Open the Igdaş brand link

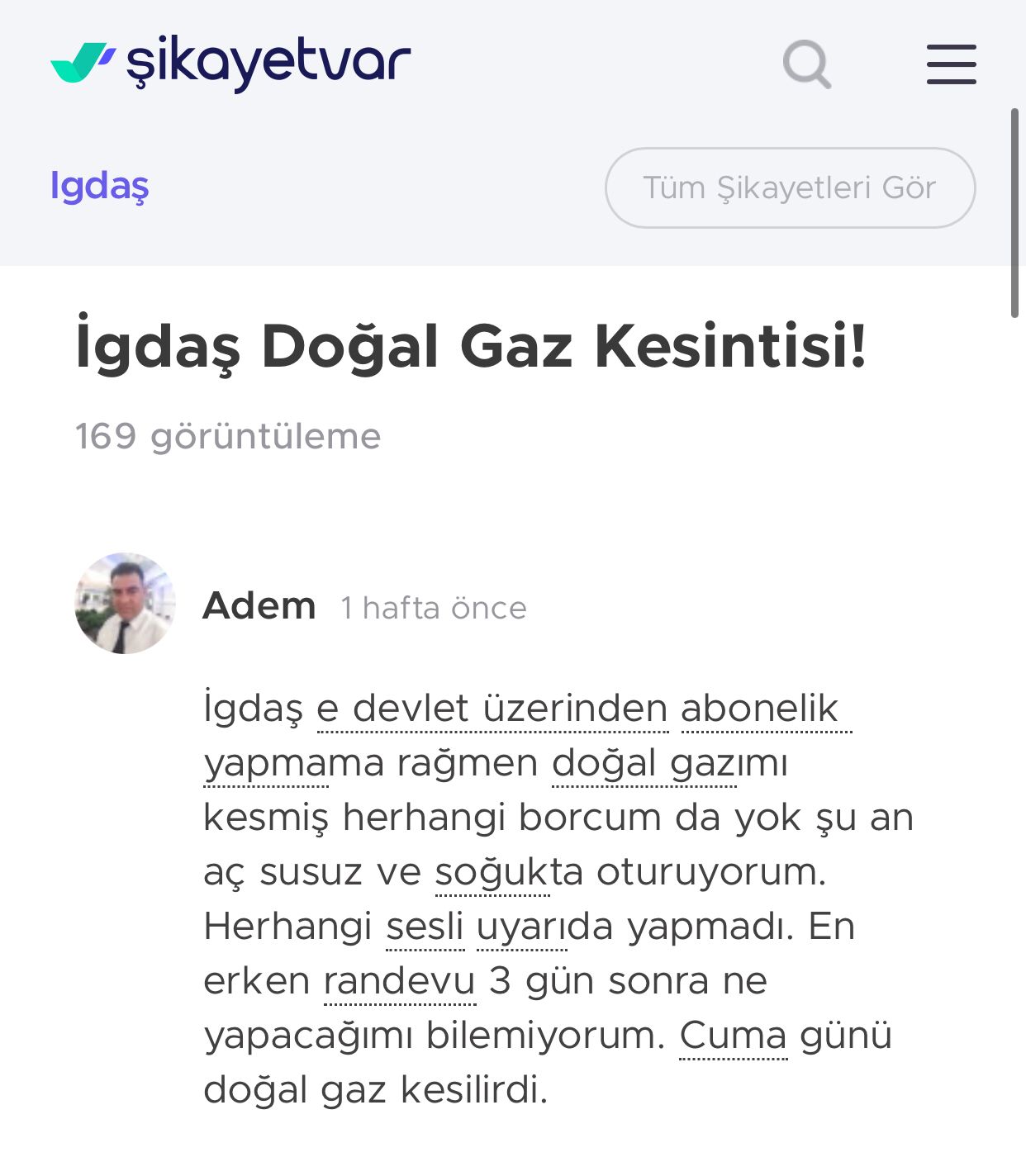click(x=99, y=186)
